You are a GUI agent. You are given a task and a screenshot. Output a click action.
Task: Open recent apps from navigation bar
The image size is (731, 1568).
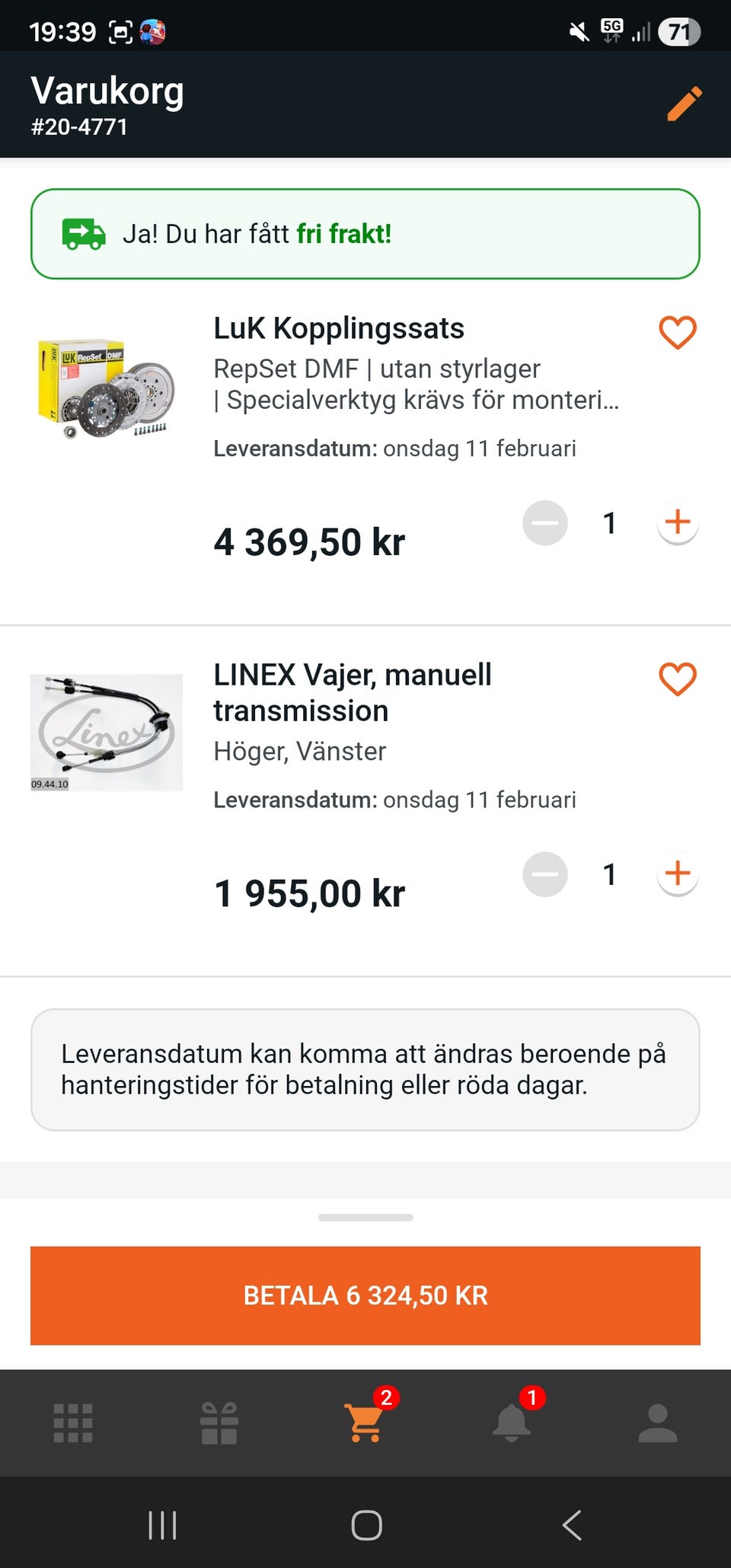(162, 1525)
